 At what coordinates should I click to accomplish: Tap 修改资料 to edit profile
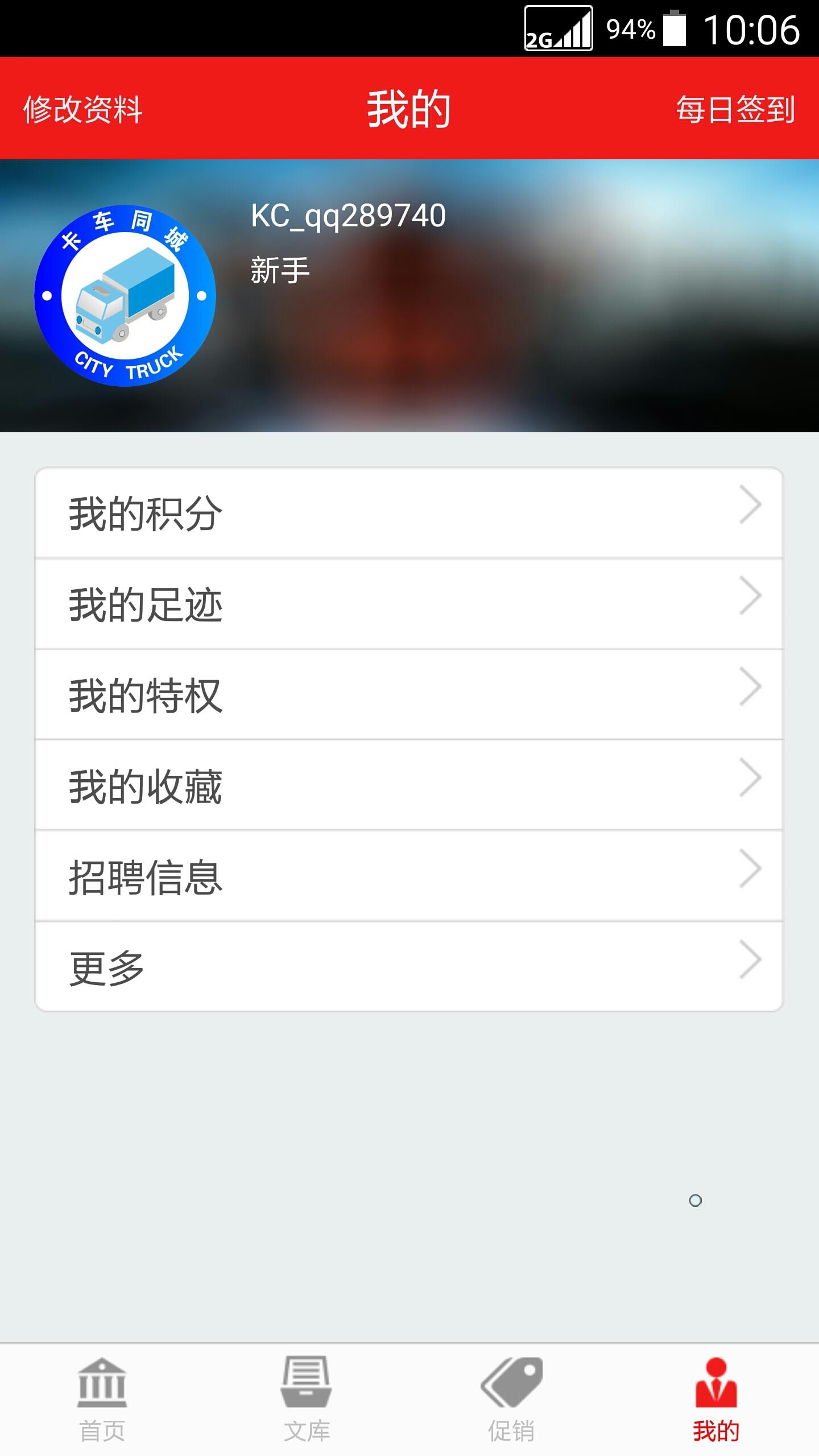(x=83, y=109)
